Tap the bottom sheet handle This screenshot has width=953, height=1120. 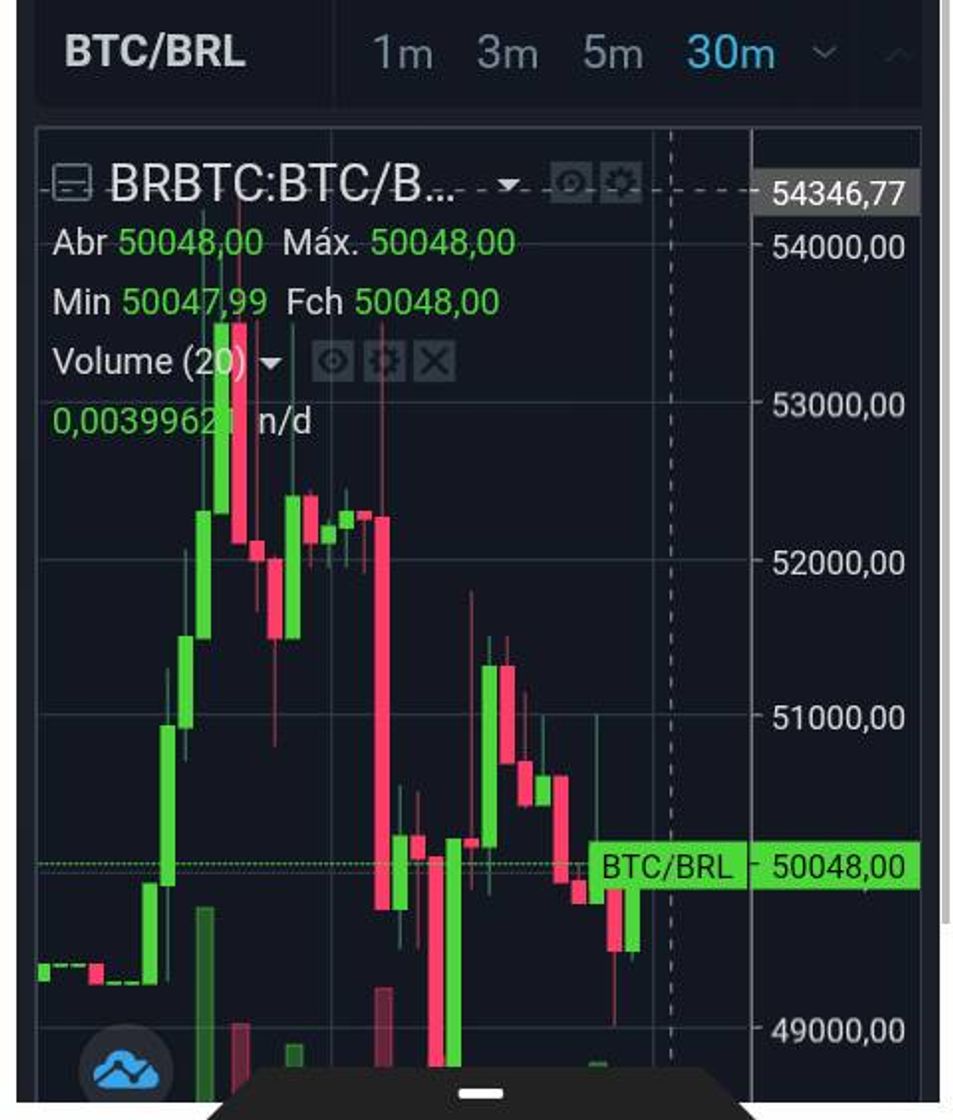(482, 1093)
